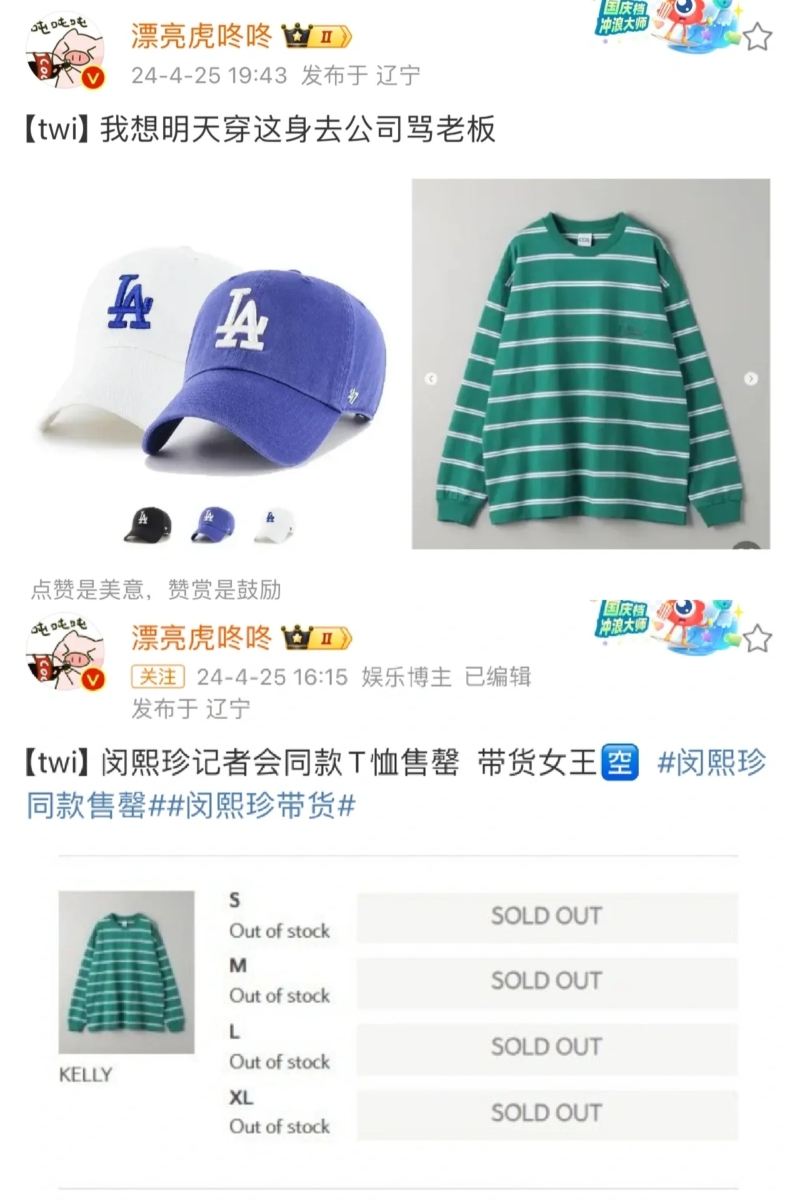The width and height of the screenshot is (800, 1200).
Task: Follow the user with the 关注 button
Action: [158, 677]
